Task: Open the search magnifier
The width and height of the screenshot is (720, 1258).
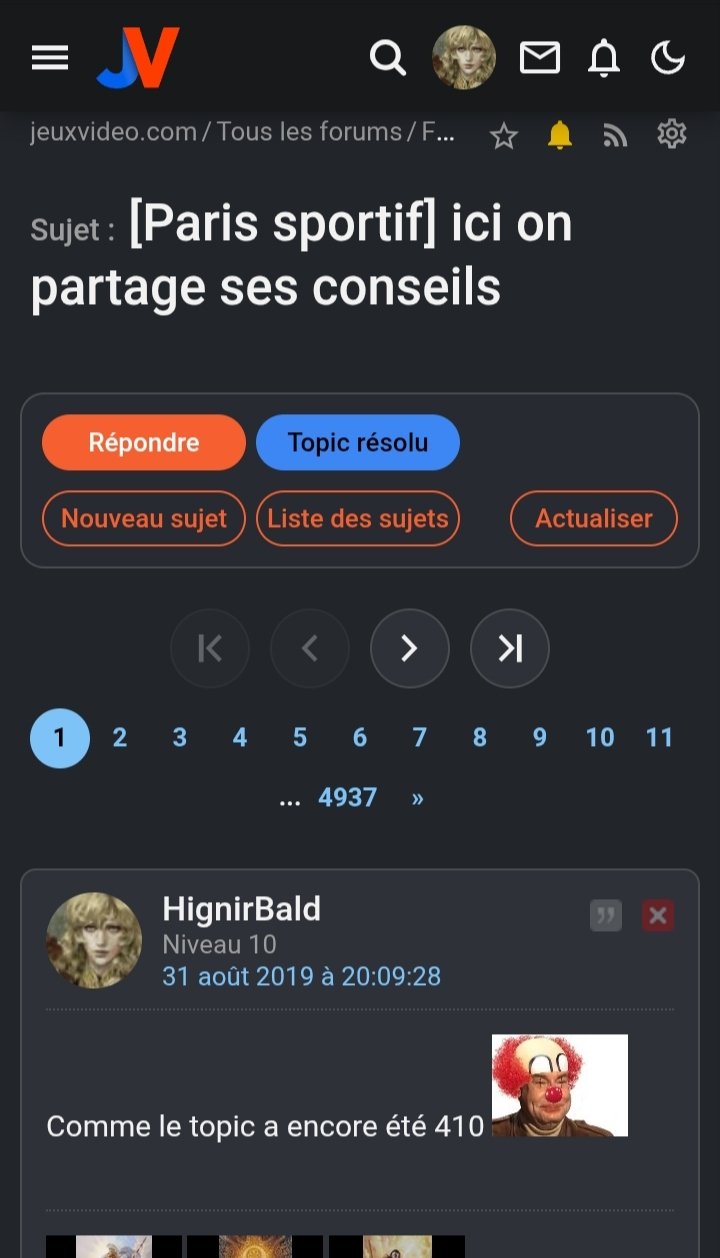Action: point(388,58)
